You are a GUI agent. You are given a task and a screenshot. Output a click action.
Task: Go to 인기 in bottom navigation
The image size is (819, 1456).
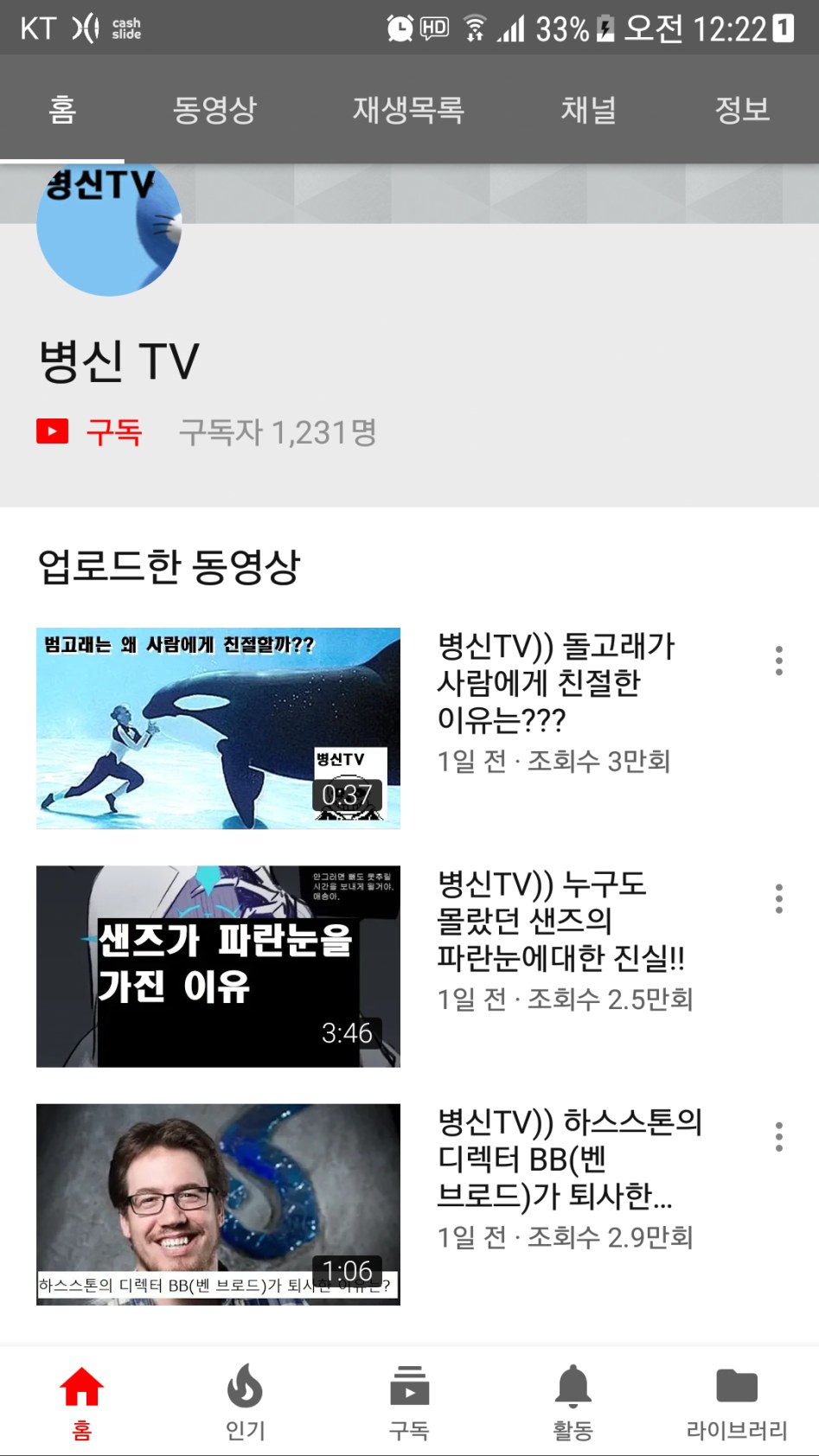pos(245,1401)
